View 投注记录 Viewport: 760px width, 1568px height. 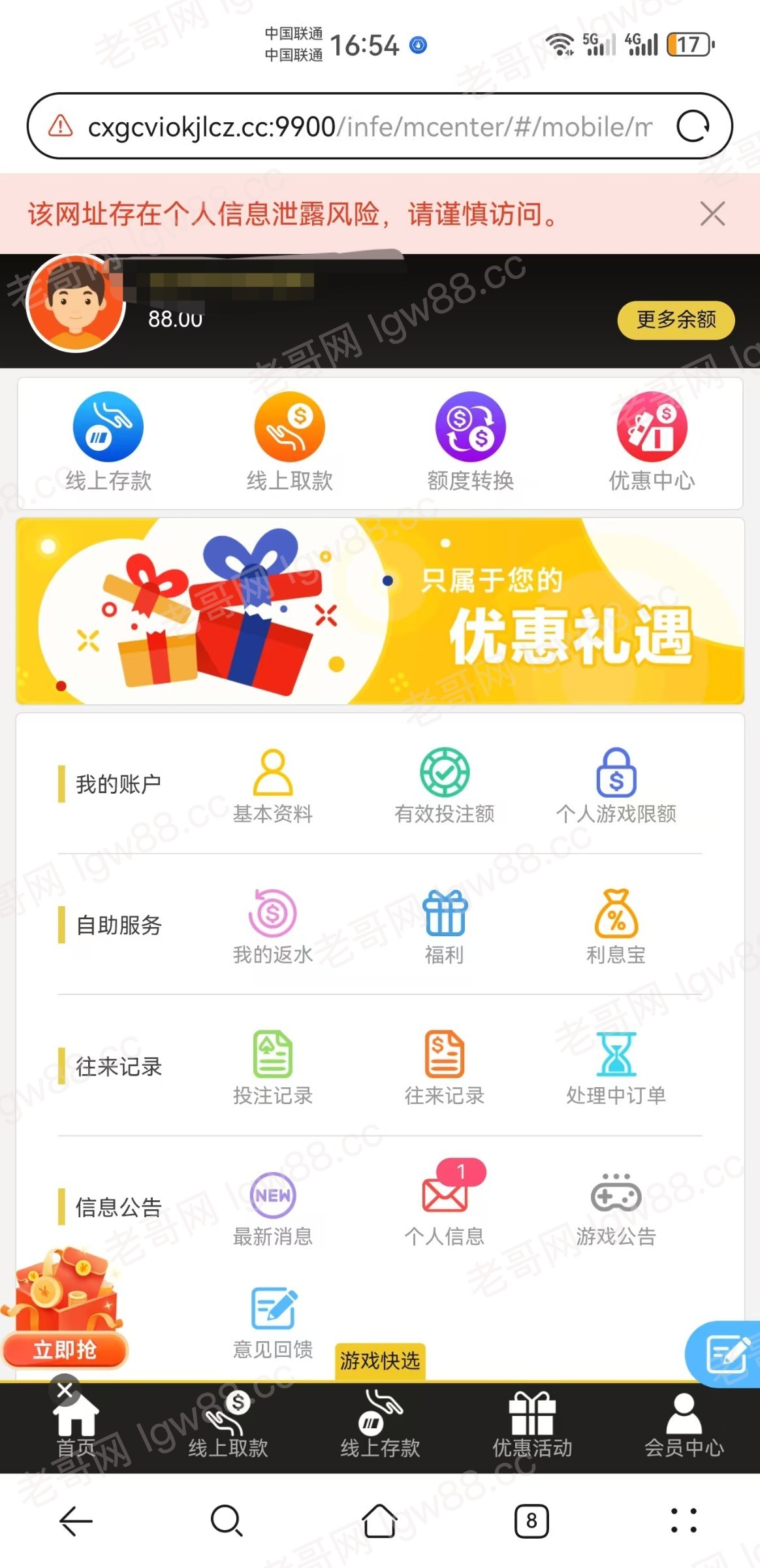click(x=273, y=1068)
